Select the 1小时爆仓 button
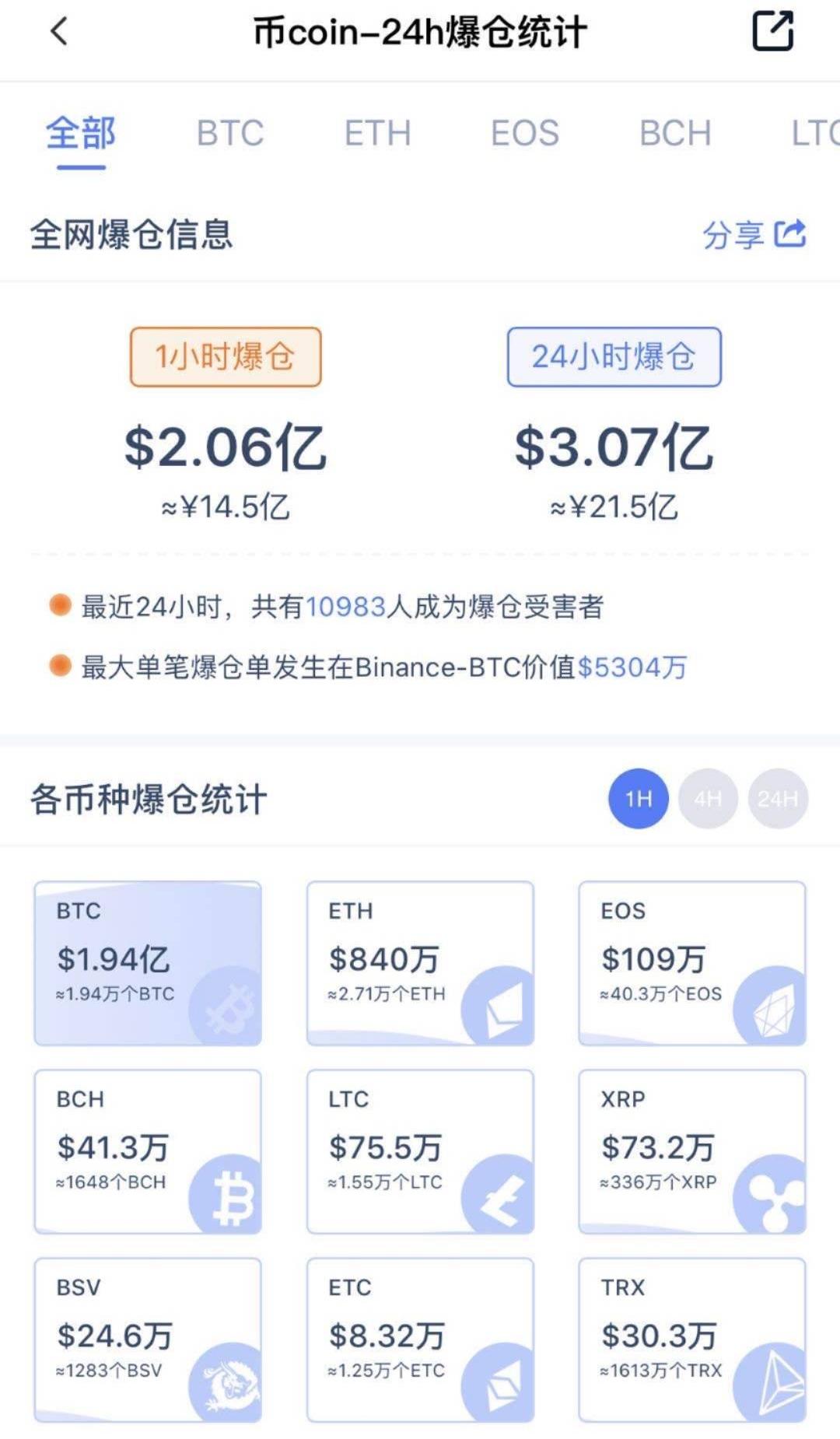The image size is (840, 1439). [226, 357]
